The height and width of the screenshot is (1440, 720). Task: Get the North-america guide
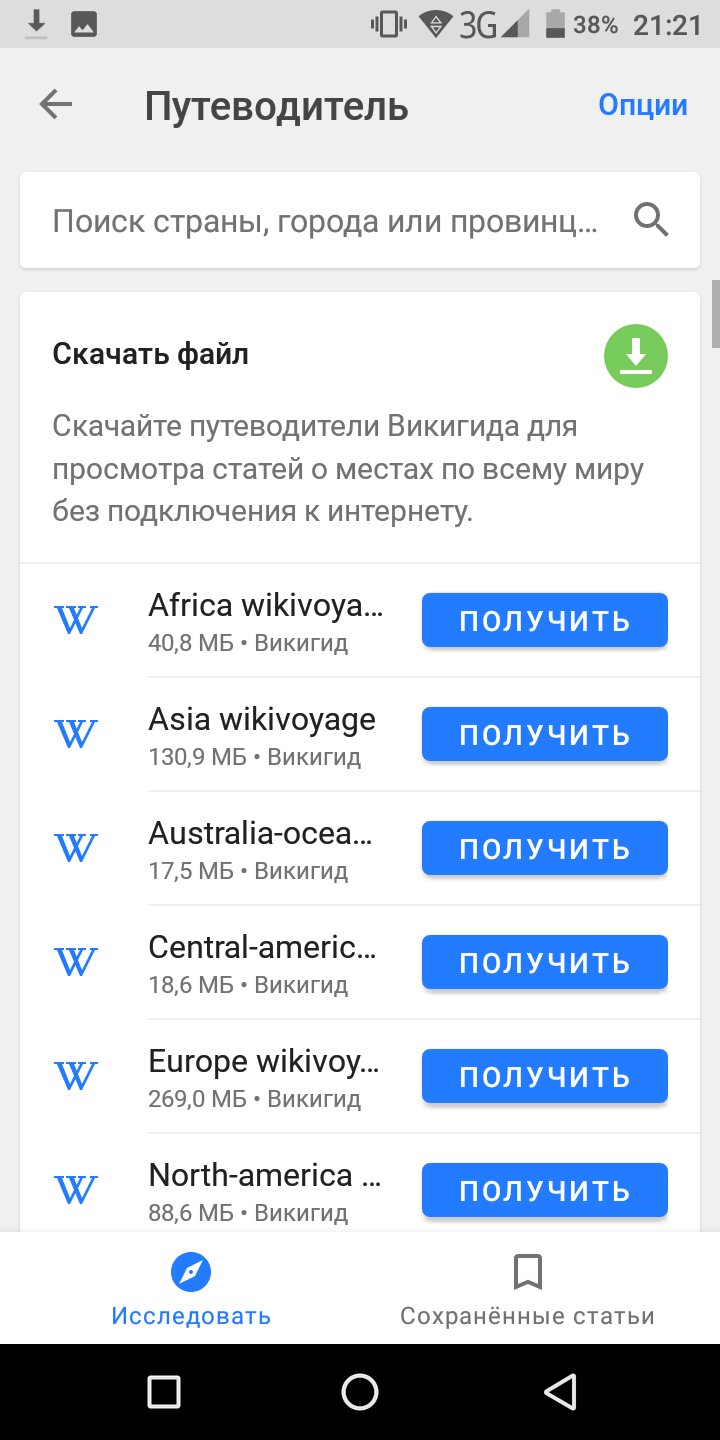click(545, 1190)
